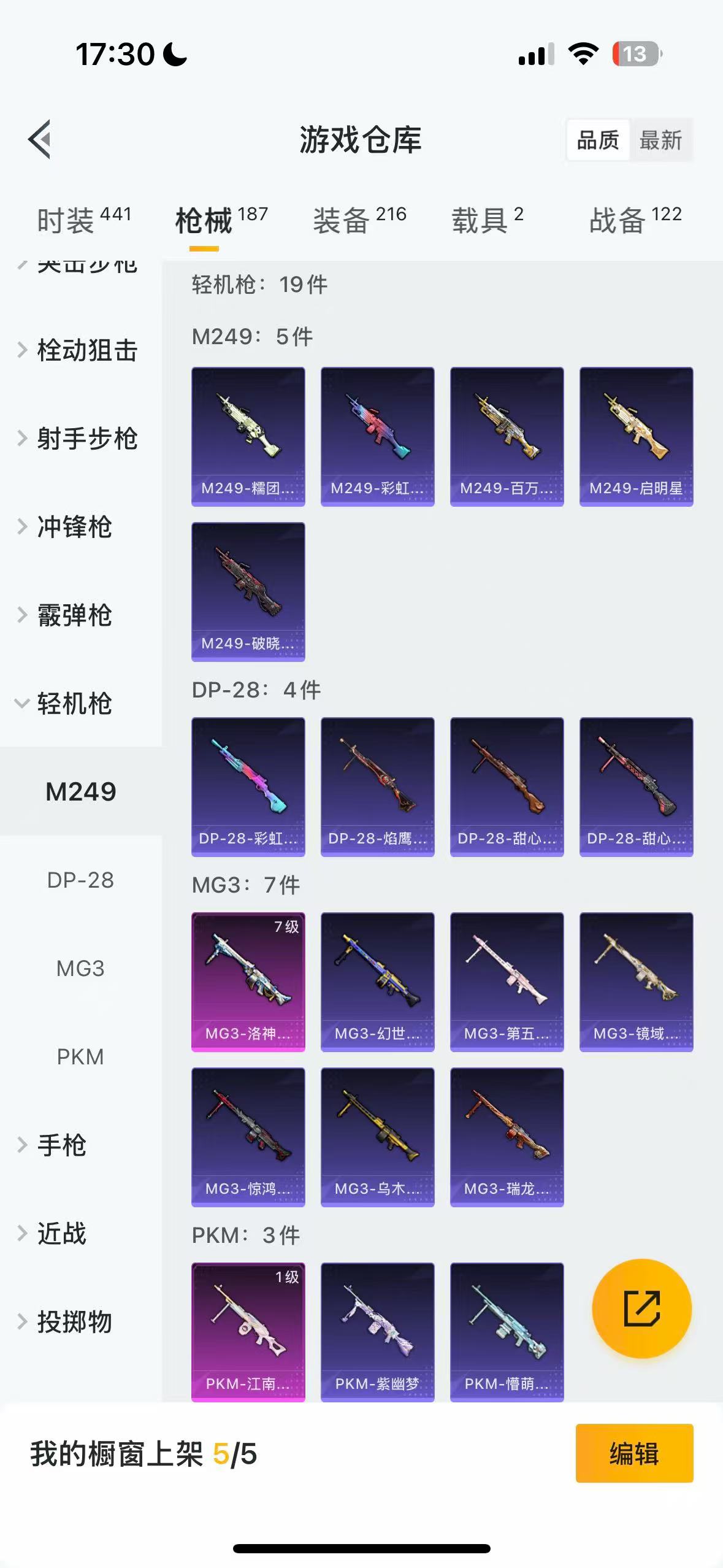Expand the 霰弹枪 category
This screenshot has height=1568, width=723.
[x=74, y=615]
